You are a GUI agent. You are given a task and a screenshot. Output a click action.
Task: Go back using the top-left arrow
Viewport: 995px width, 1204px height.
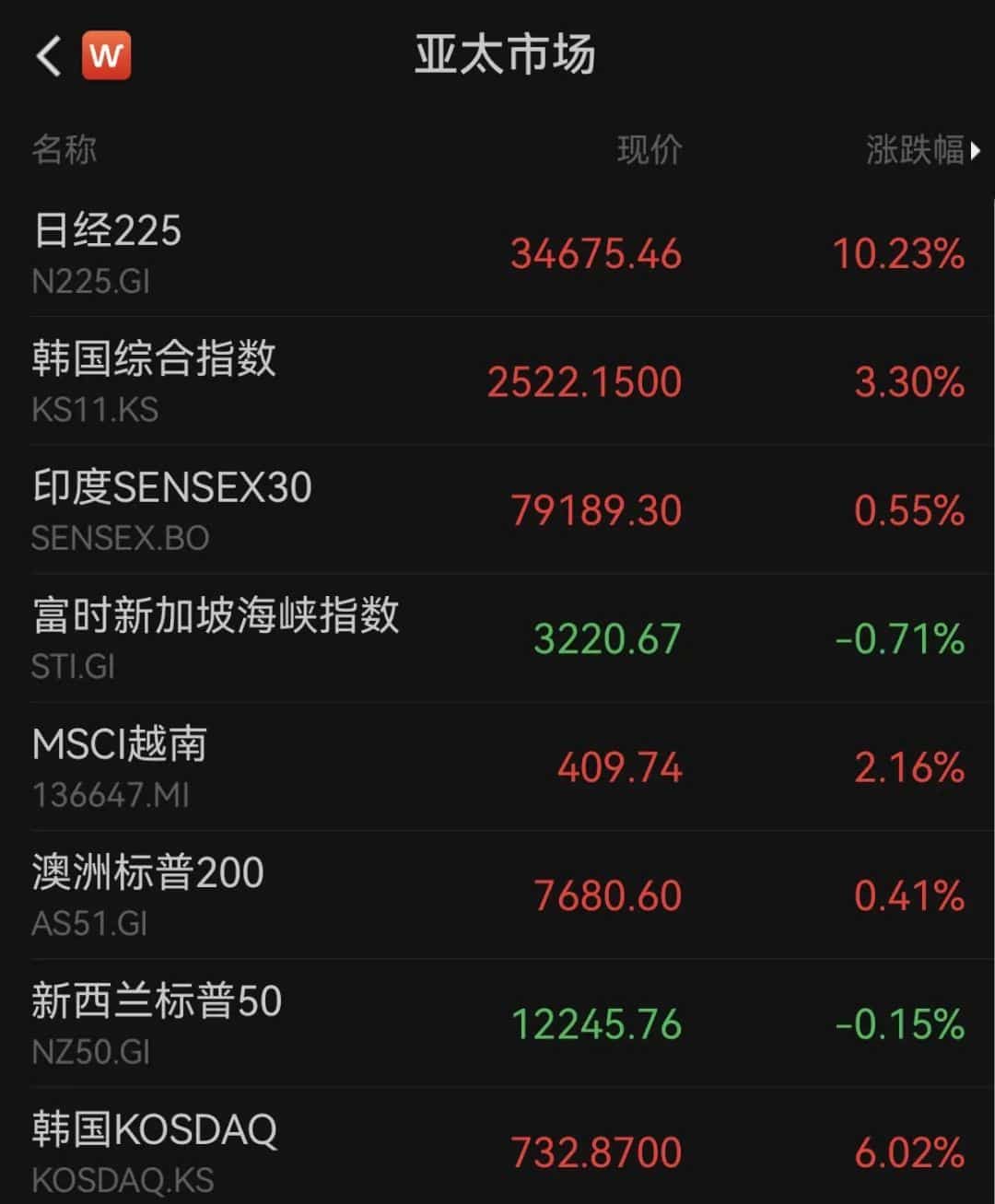tap(48, 56)
